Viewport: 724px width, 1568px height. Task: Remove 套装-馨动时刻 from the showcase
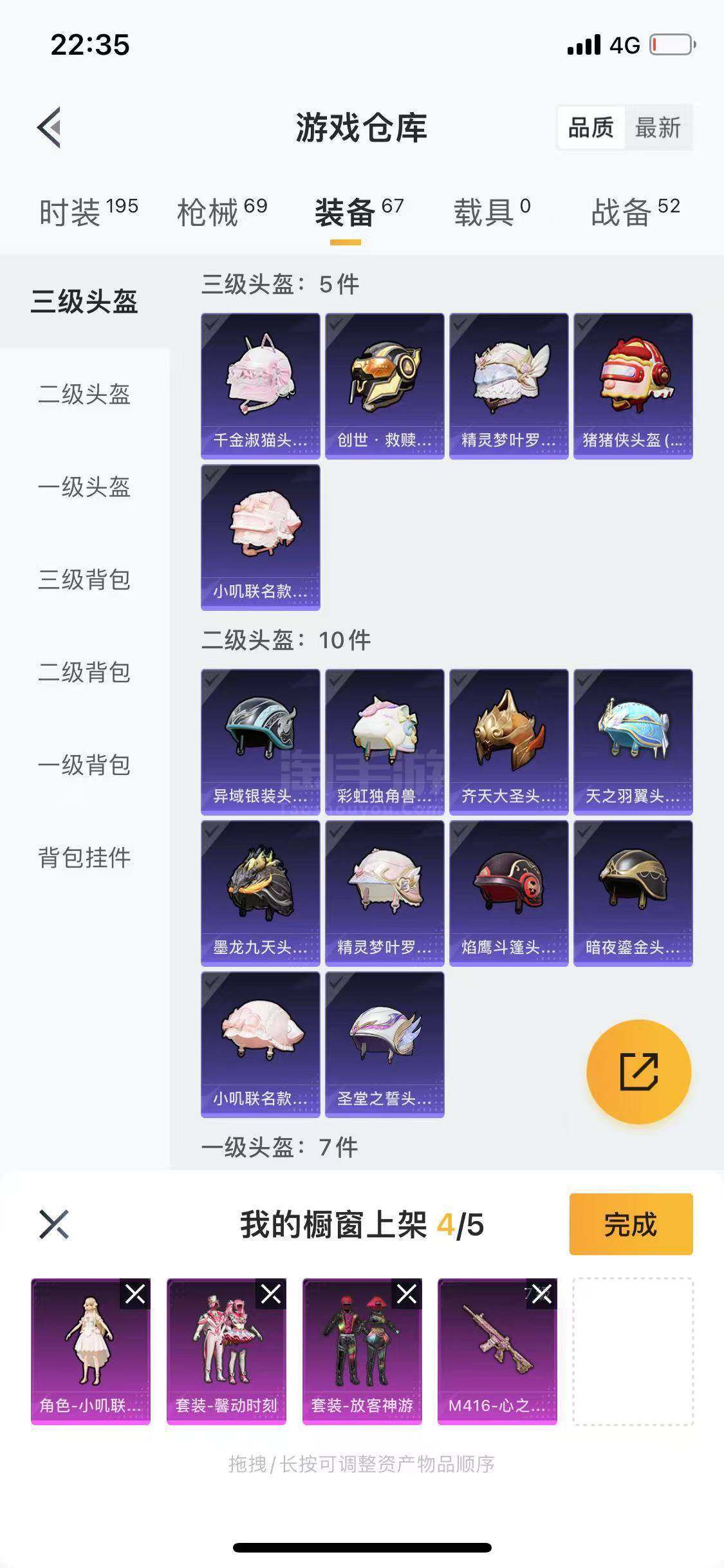271,1294
